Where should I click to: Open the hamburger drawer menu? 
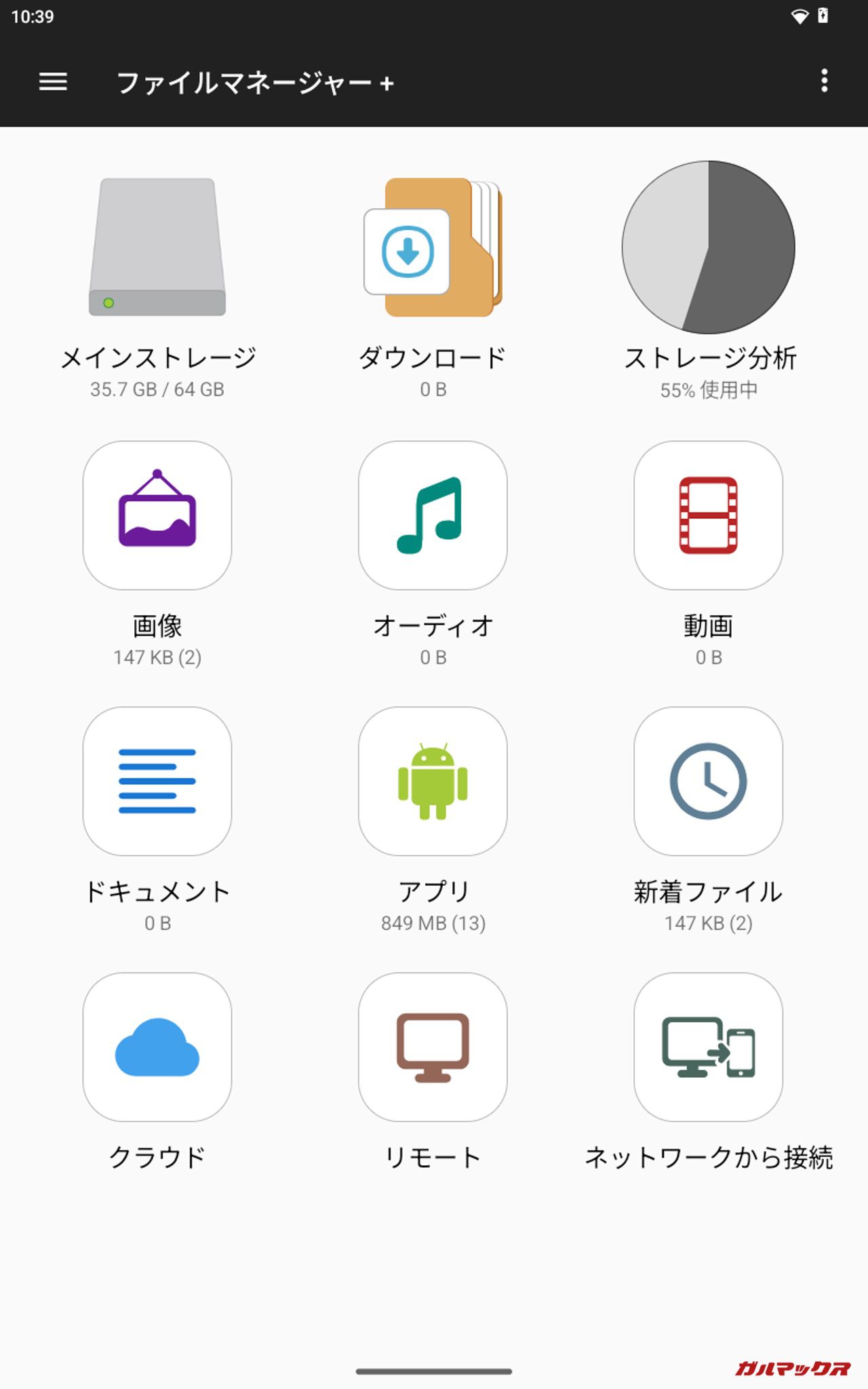click(53, 82)
